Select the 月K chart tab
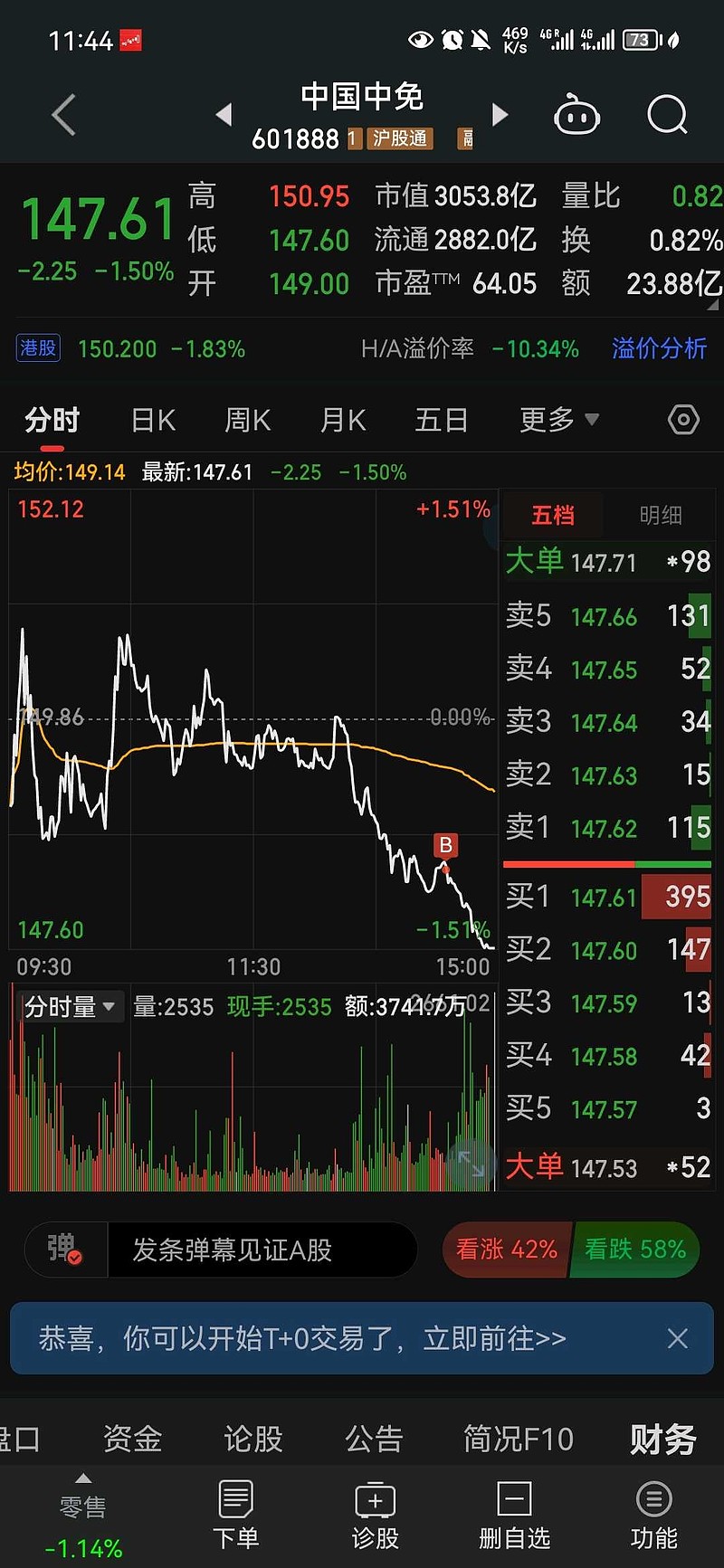 (x=343, y=420)
